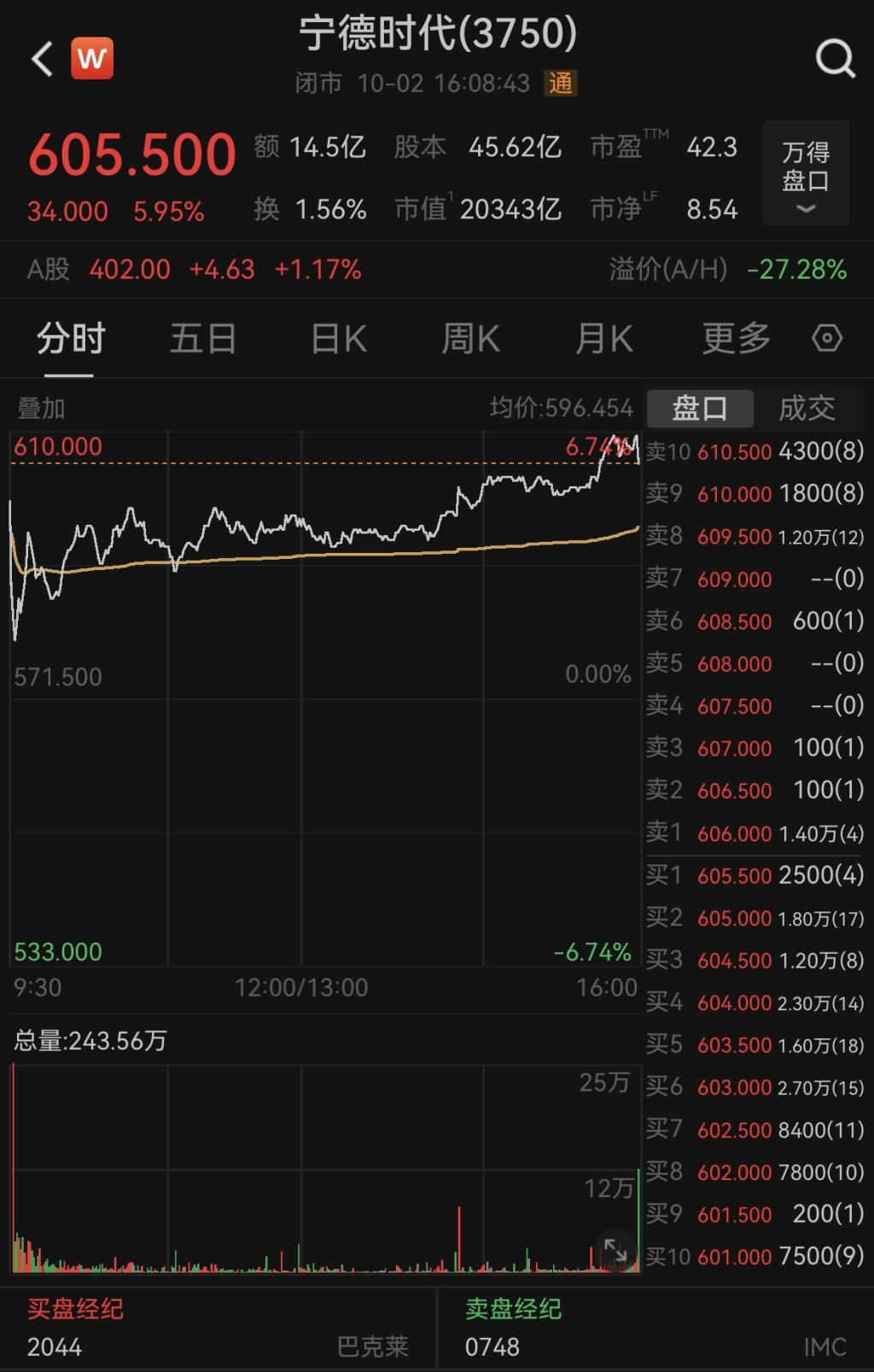Select the 盘口 order book tab
The height and width of the screenshot is (1372, 874).
(700, 409)
